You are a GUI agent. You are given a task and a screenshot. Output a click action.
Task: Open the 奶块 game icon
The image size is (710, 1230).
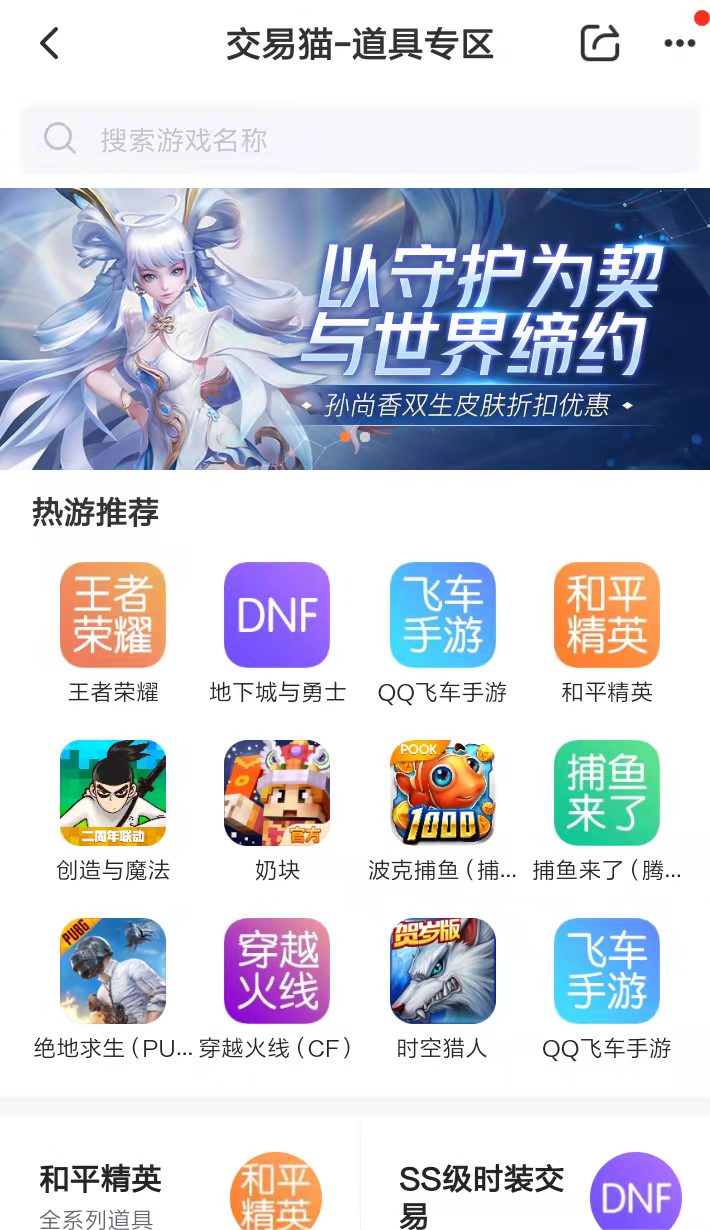coord(277,793)
